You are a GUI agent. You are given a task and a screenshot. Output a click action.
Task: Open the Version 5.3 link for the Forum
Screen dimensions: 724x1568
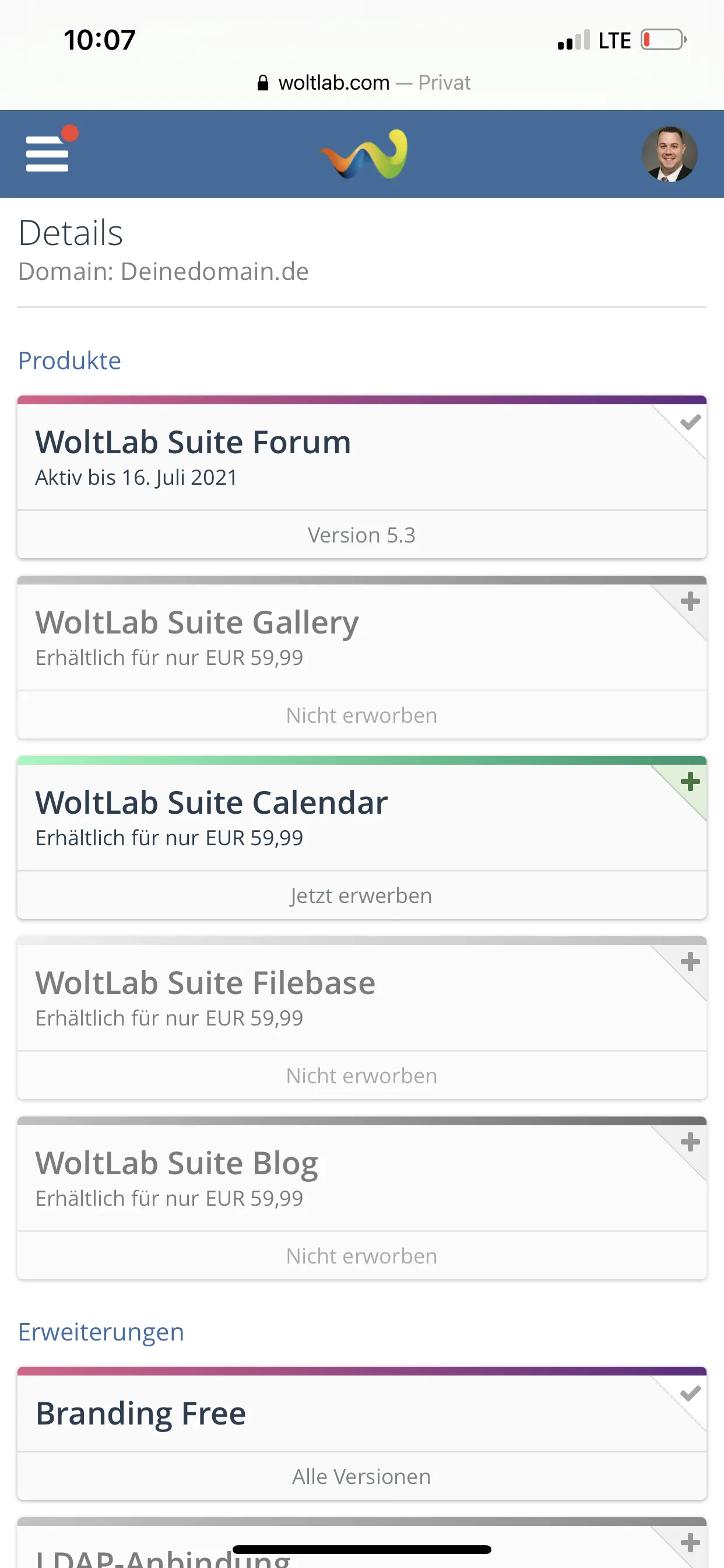point(361,535)
